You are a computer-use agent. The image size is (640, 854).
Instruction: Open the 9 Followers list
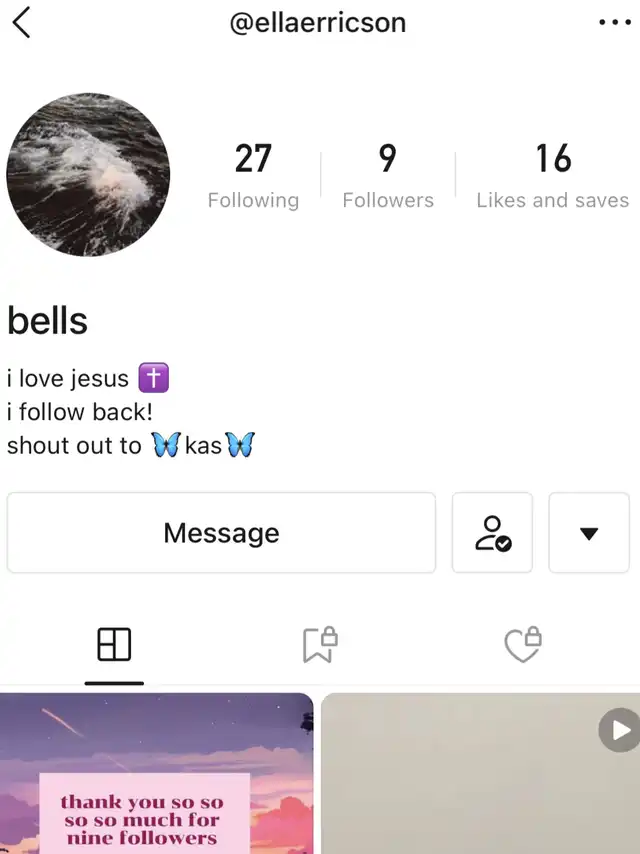coord(388,175)
